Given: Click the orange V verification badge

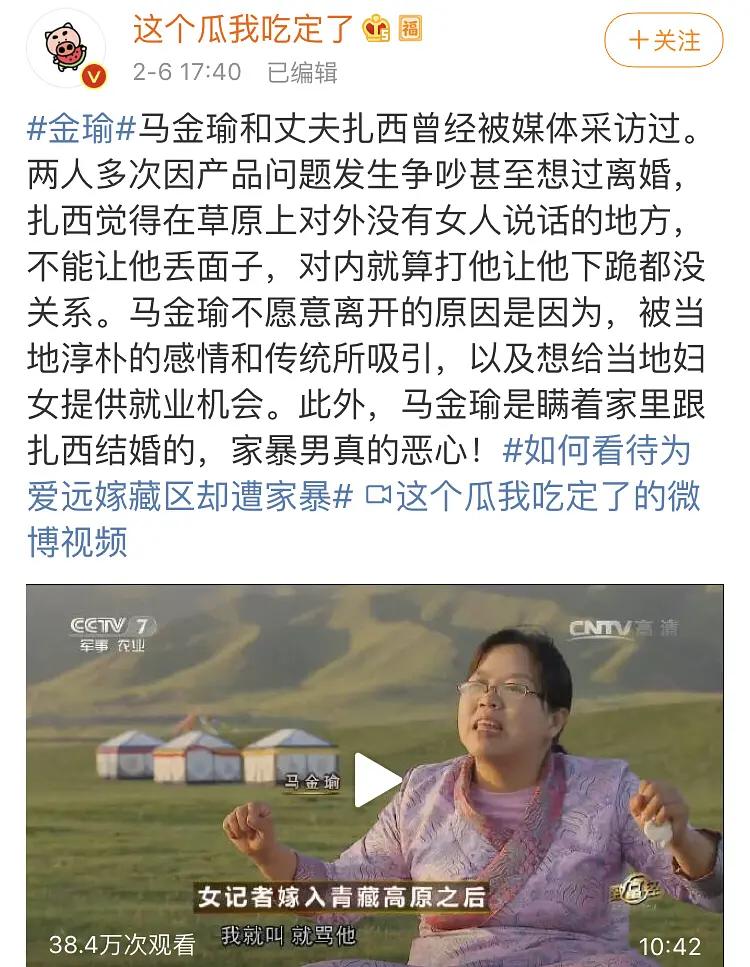Looking at the screenshot, I should (x=89, y=73).
